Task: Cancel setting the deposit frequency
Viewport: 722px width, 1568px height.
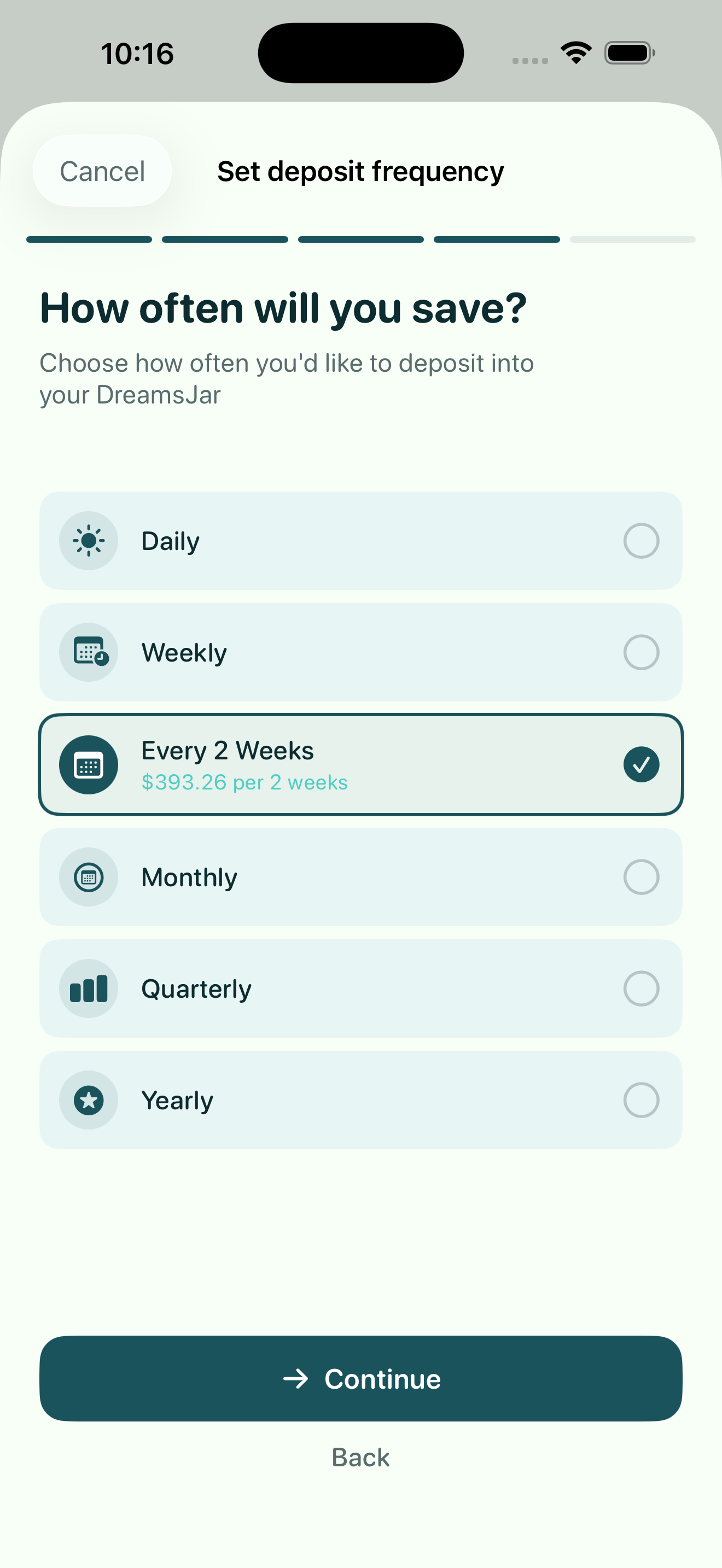Action: (x=102, y=171)
